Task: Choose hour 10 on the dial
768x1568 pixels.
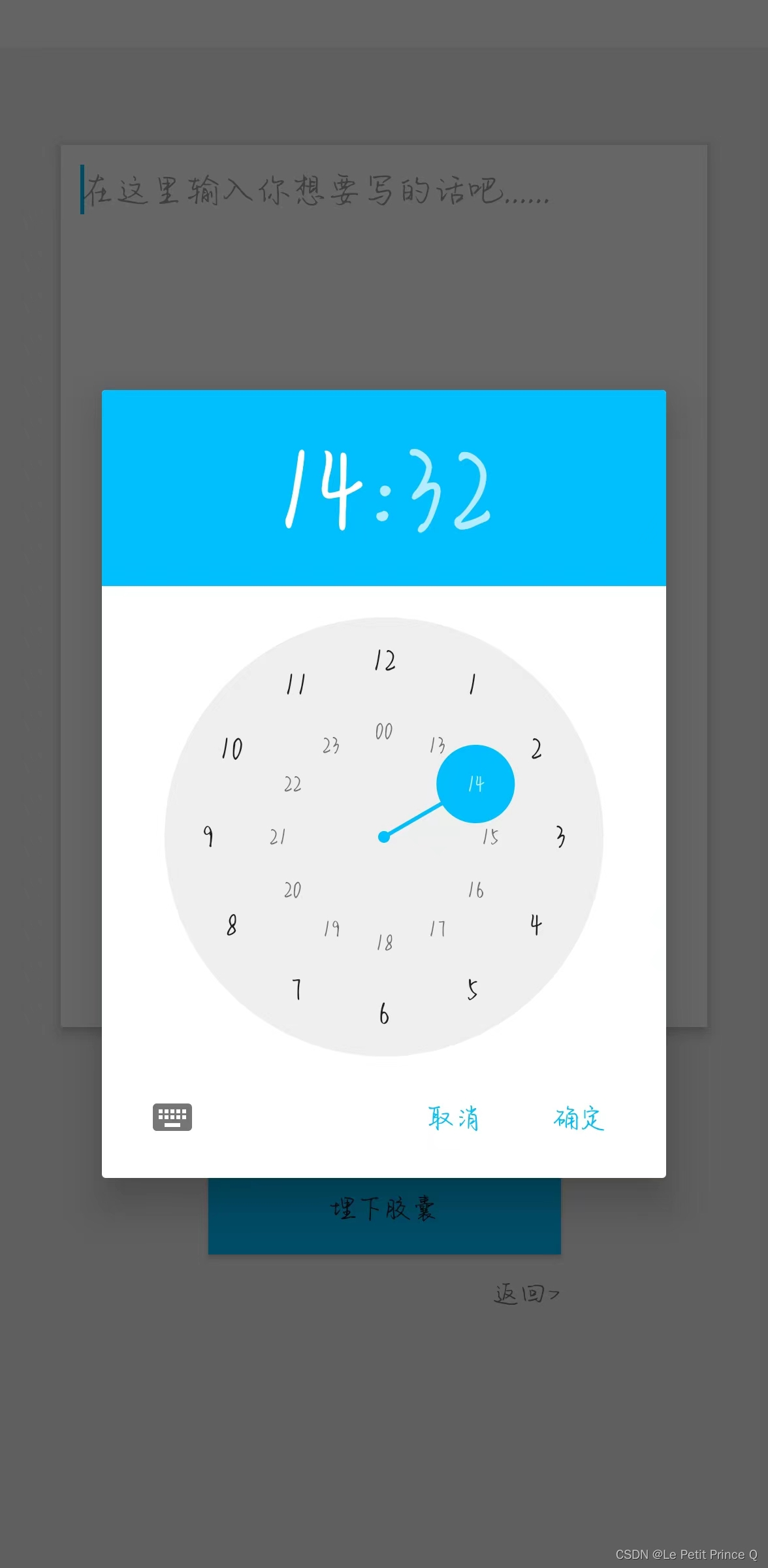Action: point(232,748)
